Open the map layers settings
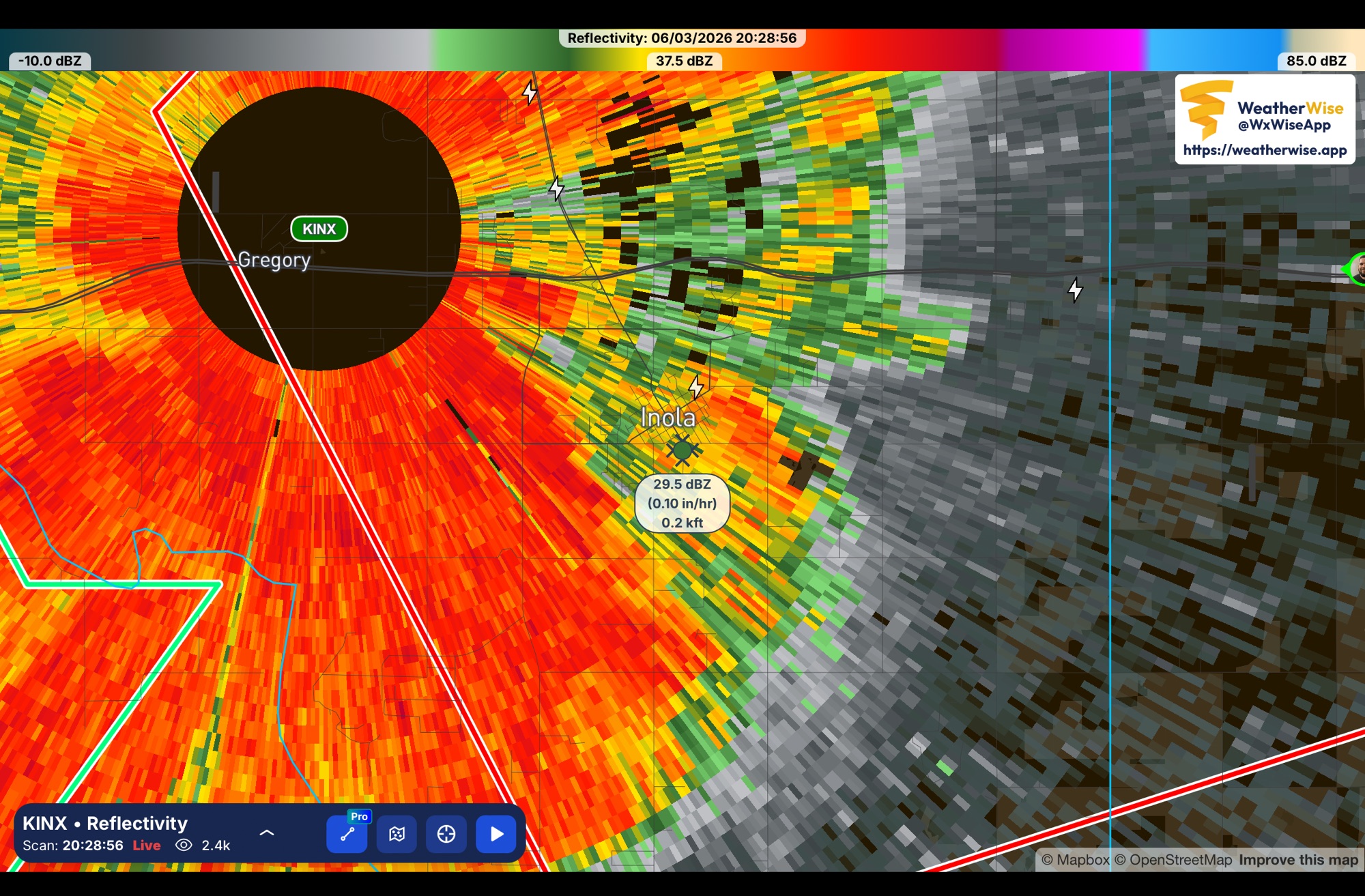The width and height of the screenshot is (1365, 896). pos(397,833)
